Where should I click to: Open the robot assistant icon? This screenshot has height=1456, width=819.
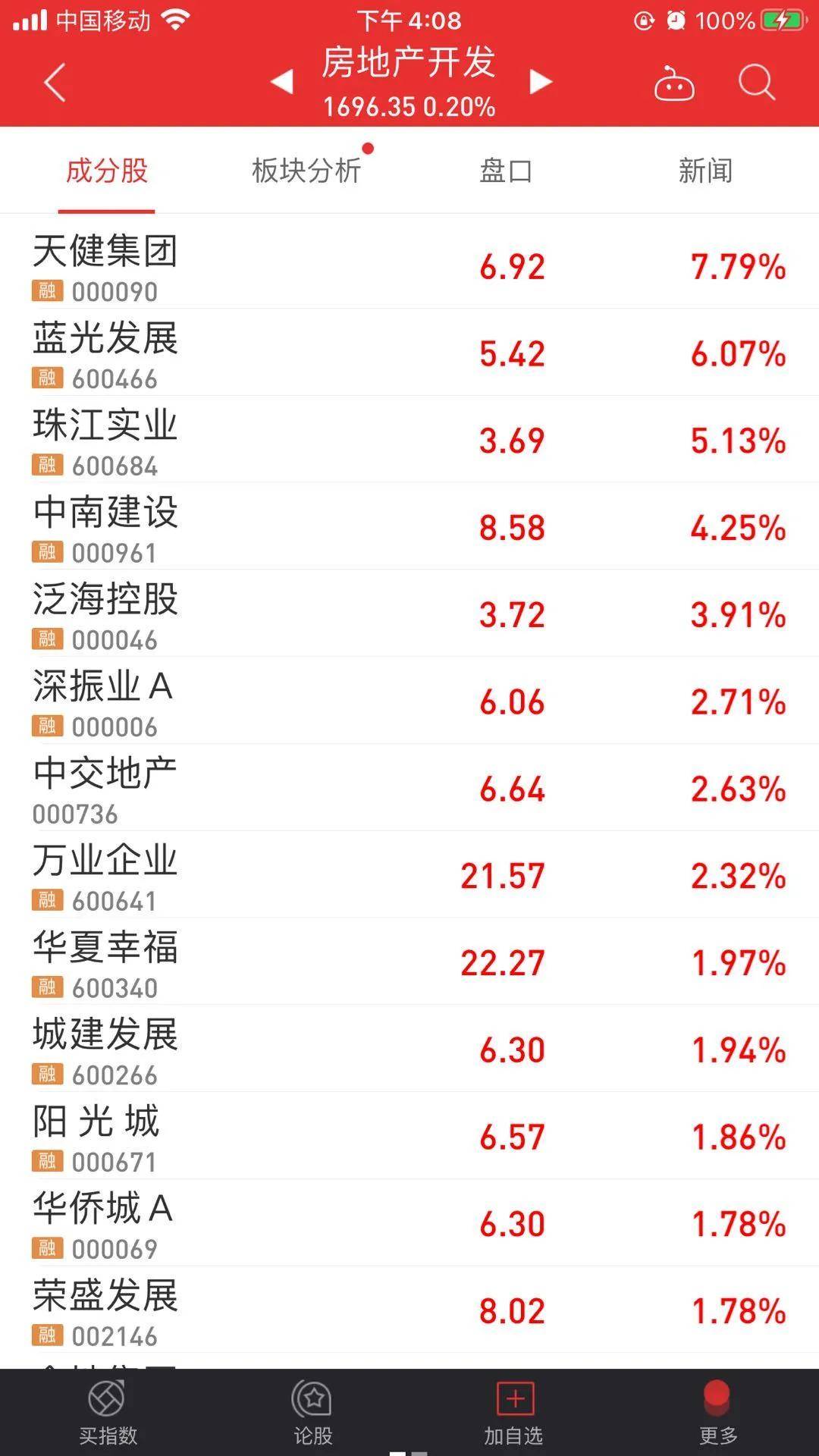tap(674, 83)
